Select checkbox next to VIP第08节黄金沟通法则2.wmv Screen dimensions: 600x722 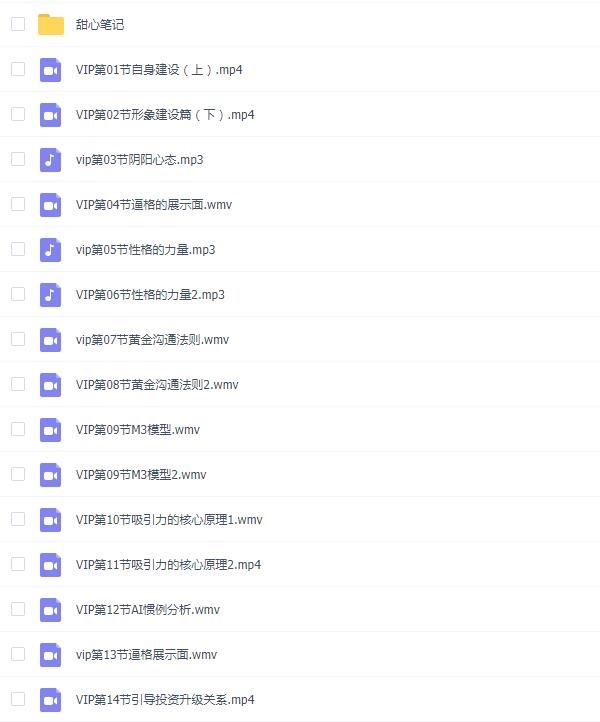pyautogui.click(x=18, y=384)
